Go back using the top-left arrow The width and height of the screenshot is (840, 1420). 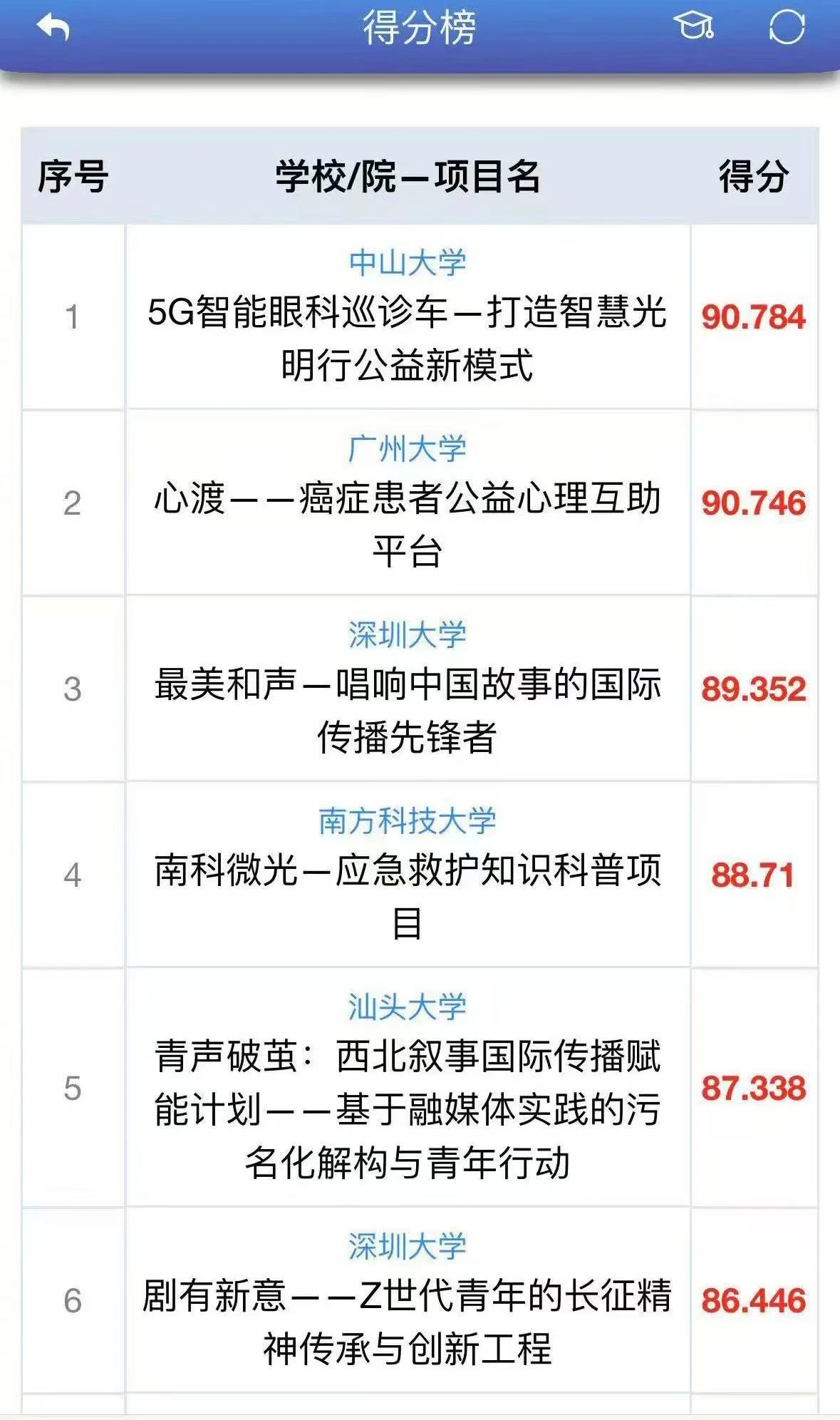(x=53, y=29)
